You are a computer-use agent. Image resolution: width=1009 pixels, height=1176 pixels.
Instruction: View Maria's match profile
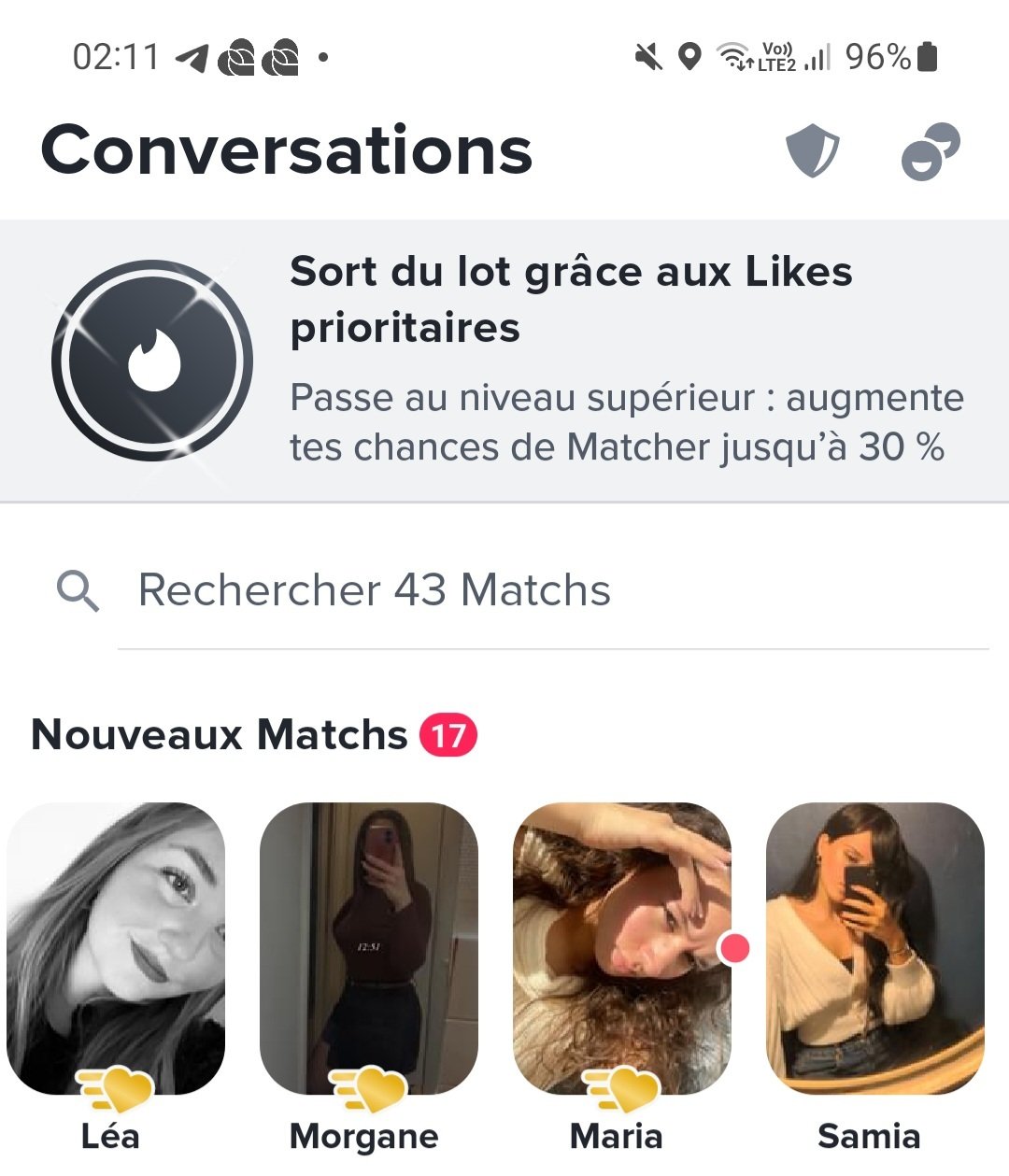pyautogui.click(x=622, y=949)
